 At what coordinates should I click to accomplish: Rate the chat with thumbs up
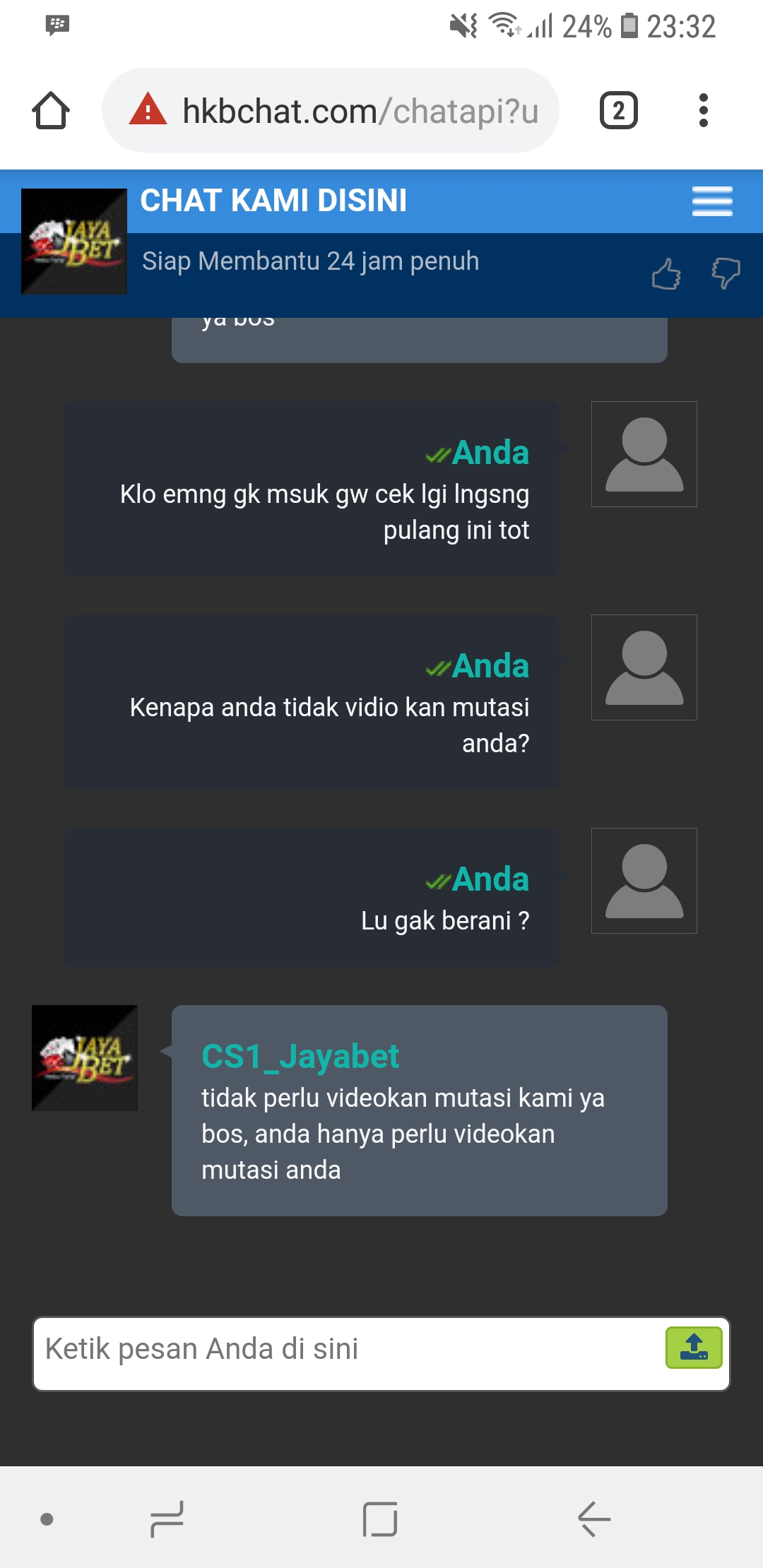(666, 274)
